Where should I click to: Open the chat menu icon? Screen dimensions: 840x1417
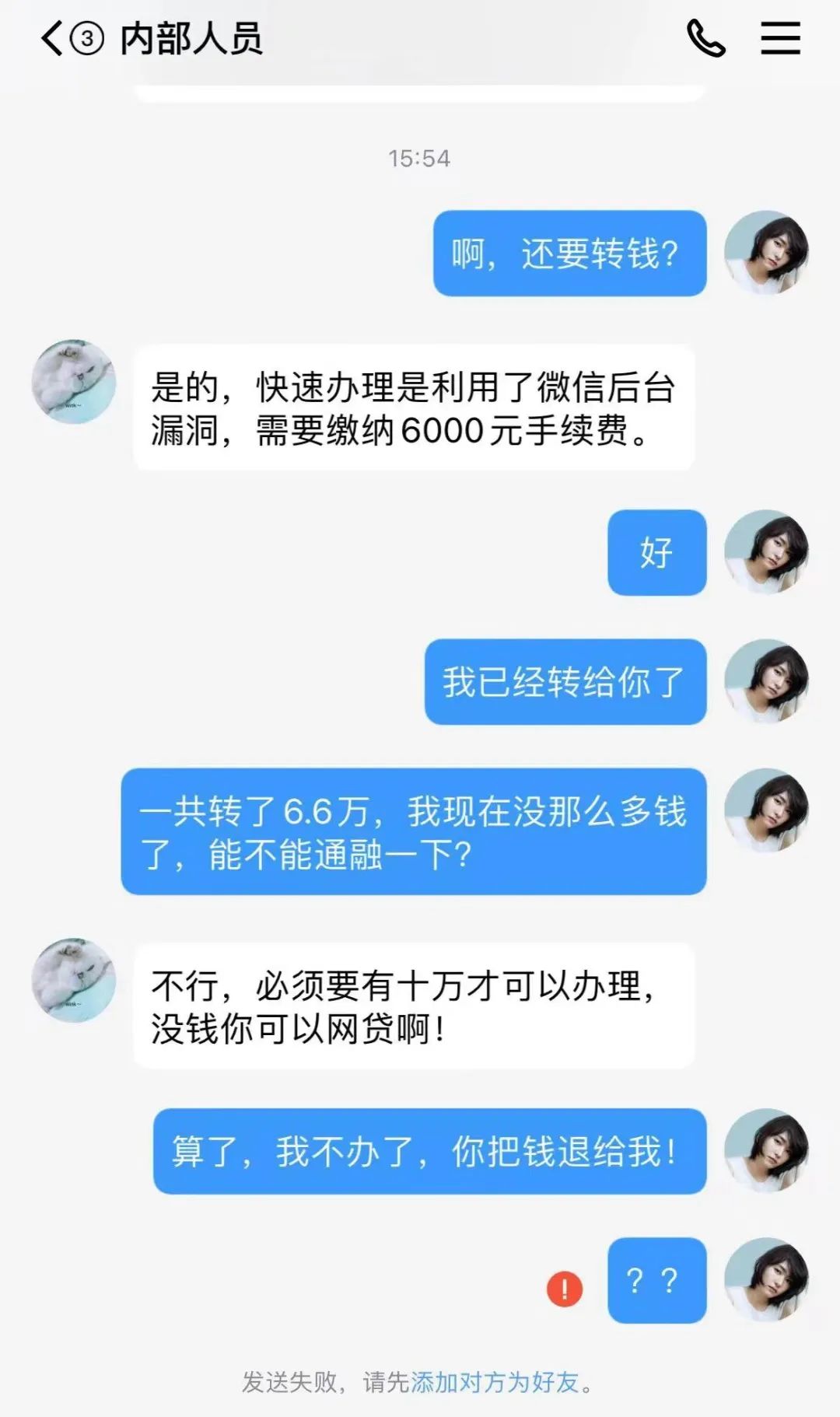(780, 38)
